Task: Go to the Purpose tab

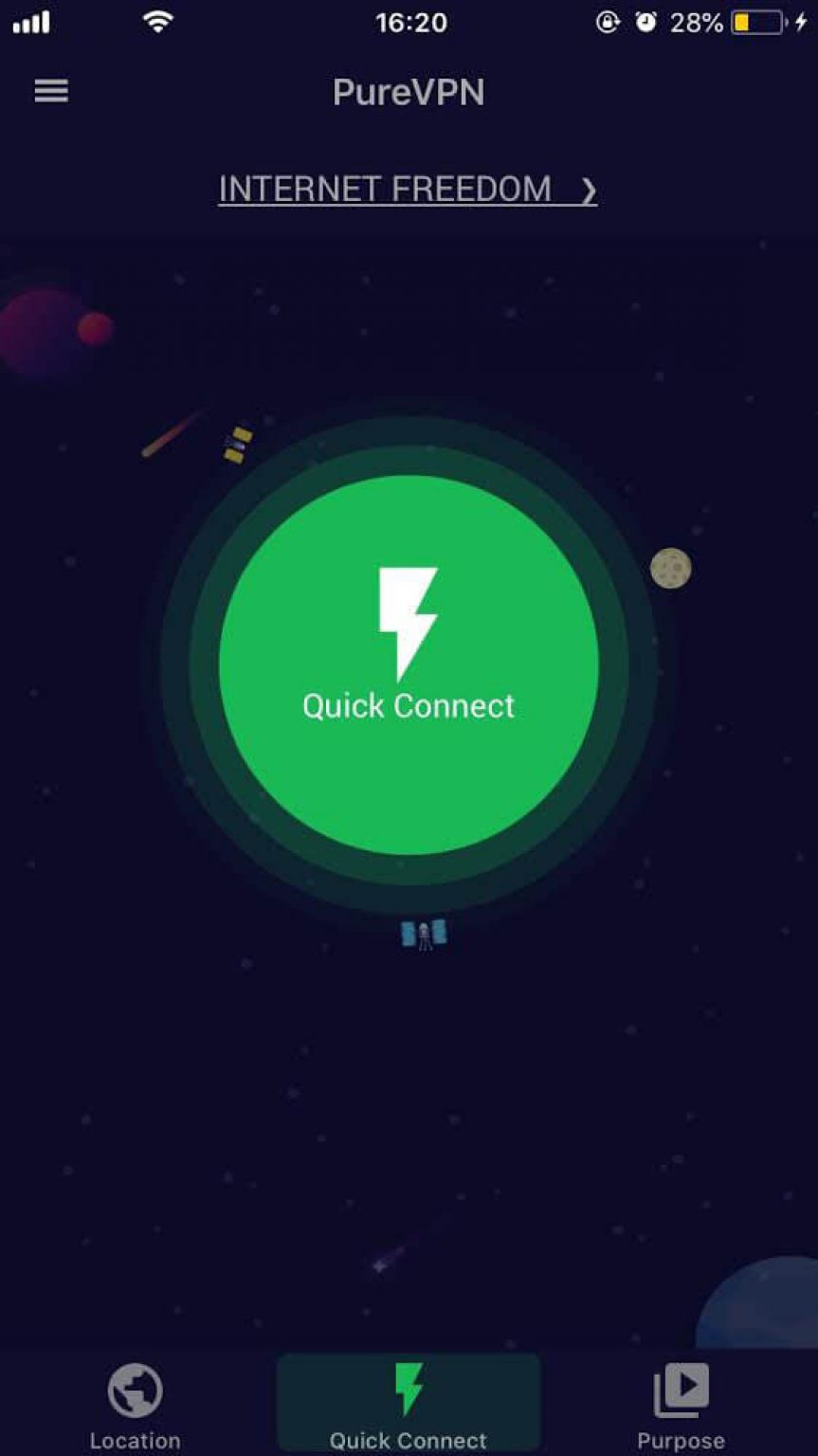Action: tap(681, 1407)
